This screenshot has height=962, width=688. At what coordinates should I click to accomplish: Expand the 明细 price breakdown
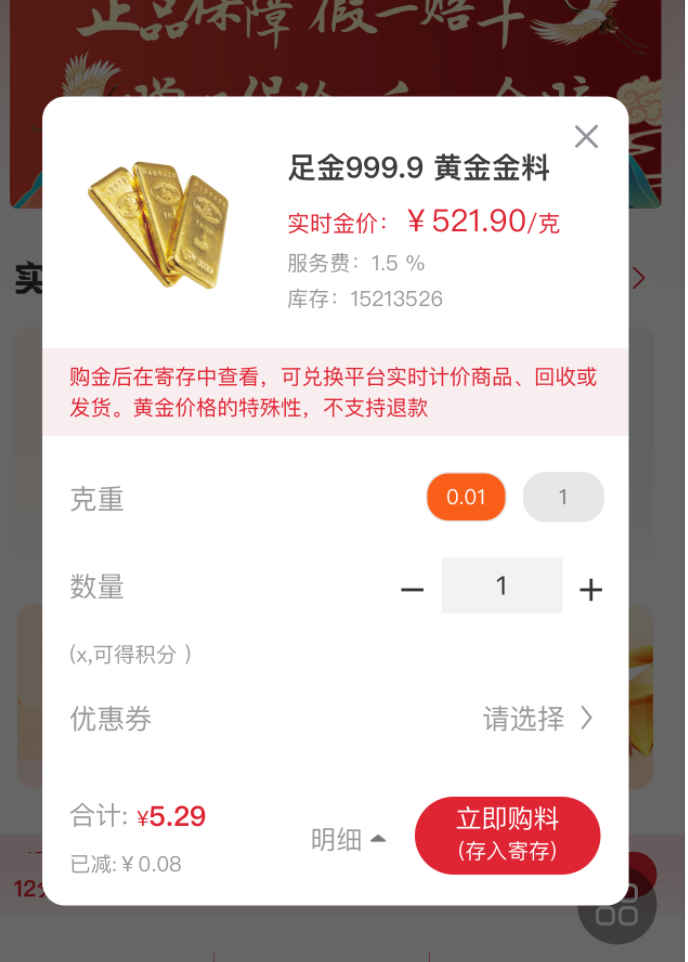[347, 840]
